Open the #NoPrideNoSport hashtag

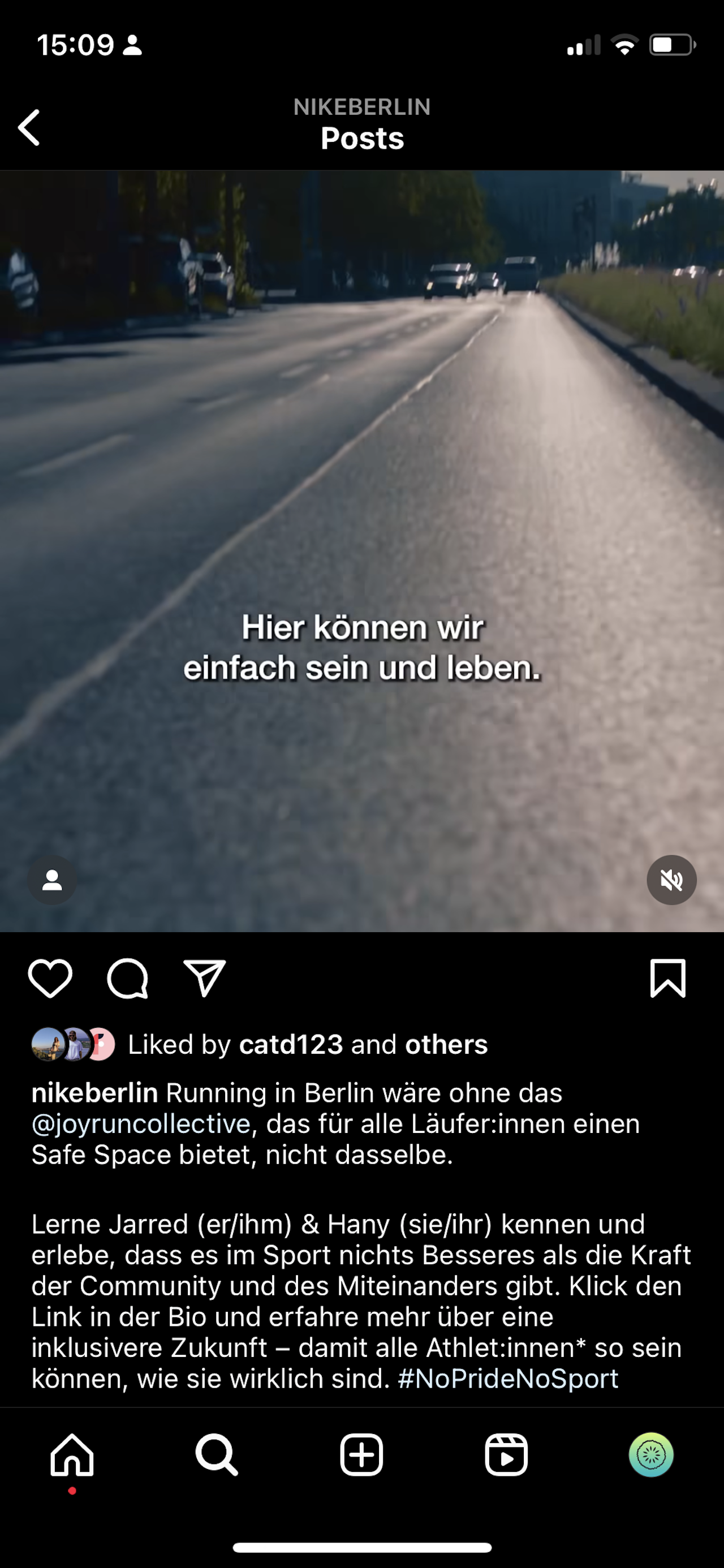(x=508, y=1378)
